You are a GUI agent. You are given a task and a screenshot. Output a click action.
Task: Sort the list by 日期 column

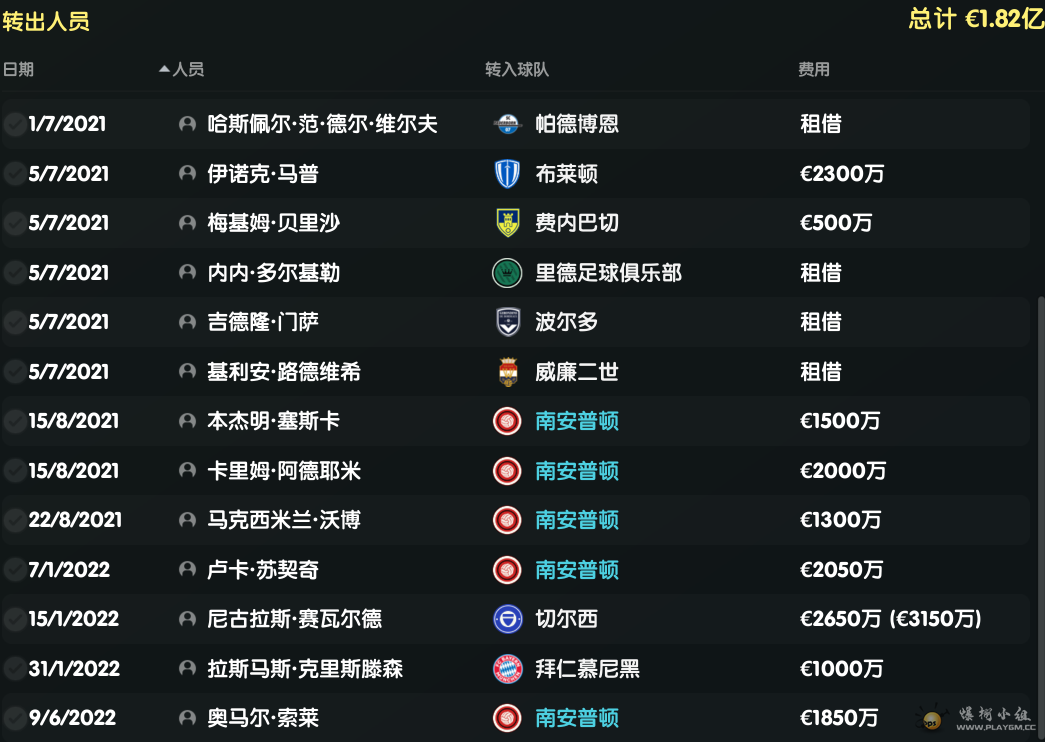click(18, 70)
